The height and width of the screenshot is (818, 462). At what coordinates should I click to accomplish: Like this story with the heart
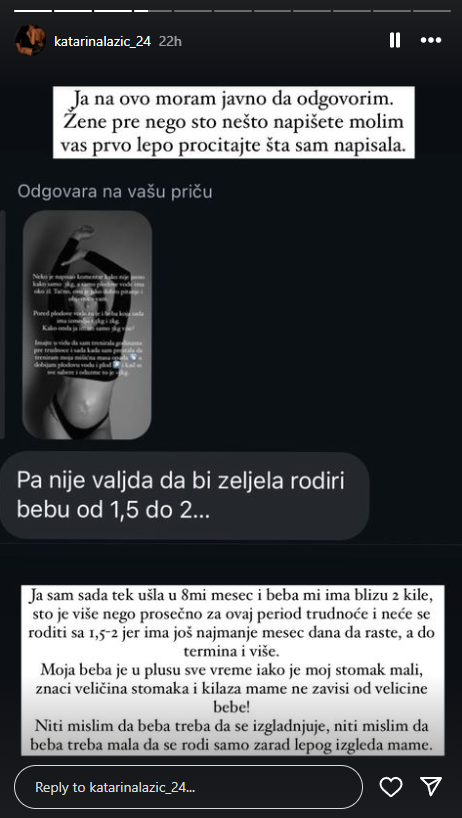391,787
